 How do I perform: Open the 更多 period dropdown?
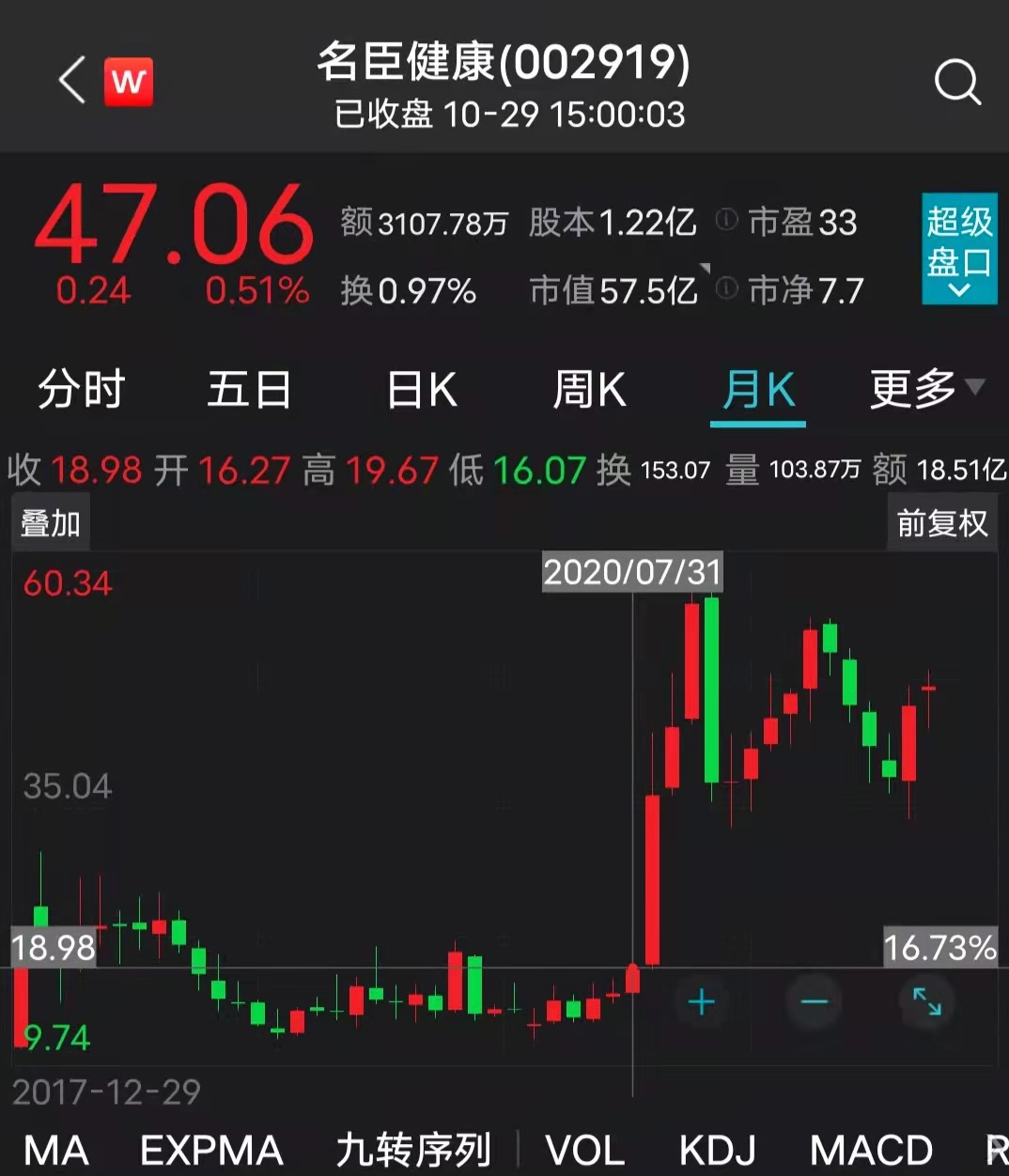(925, 389)
